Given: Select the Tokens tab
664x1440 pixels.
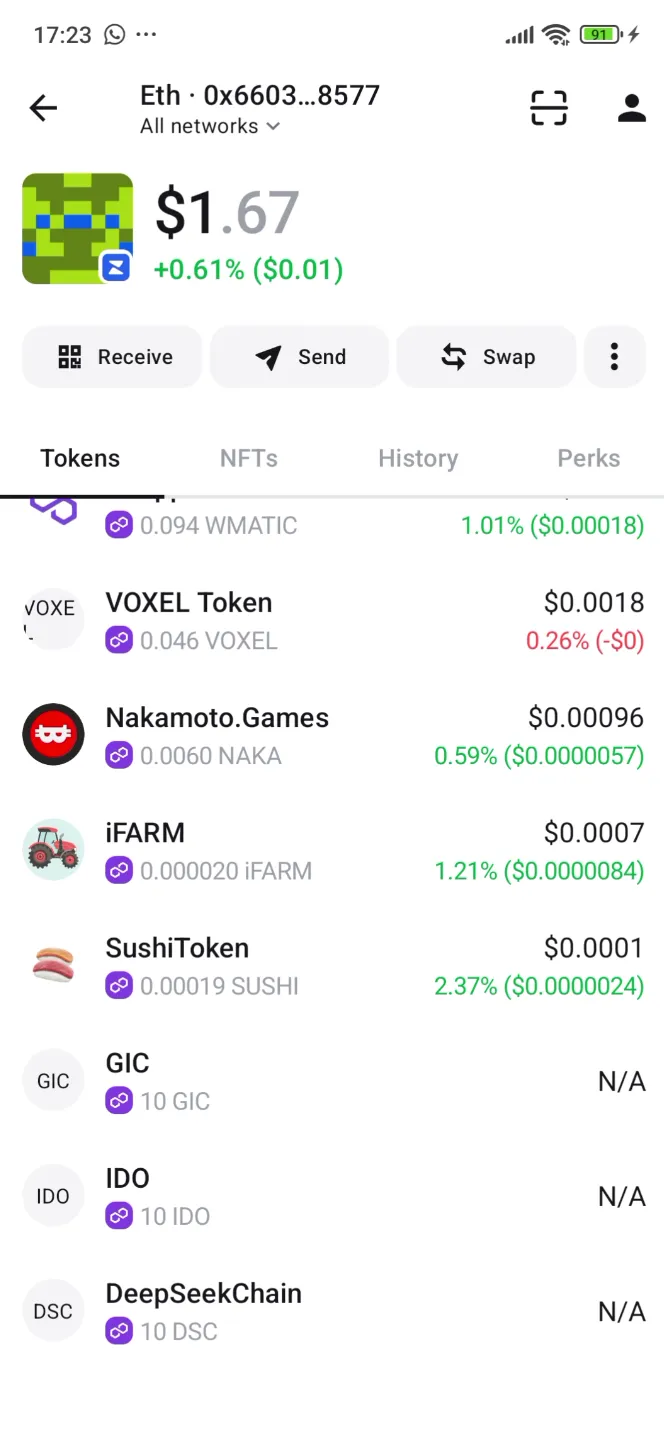Looking at the screenshot, I should click(80, 459).
